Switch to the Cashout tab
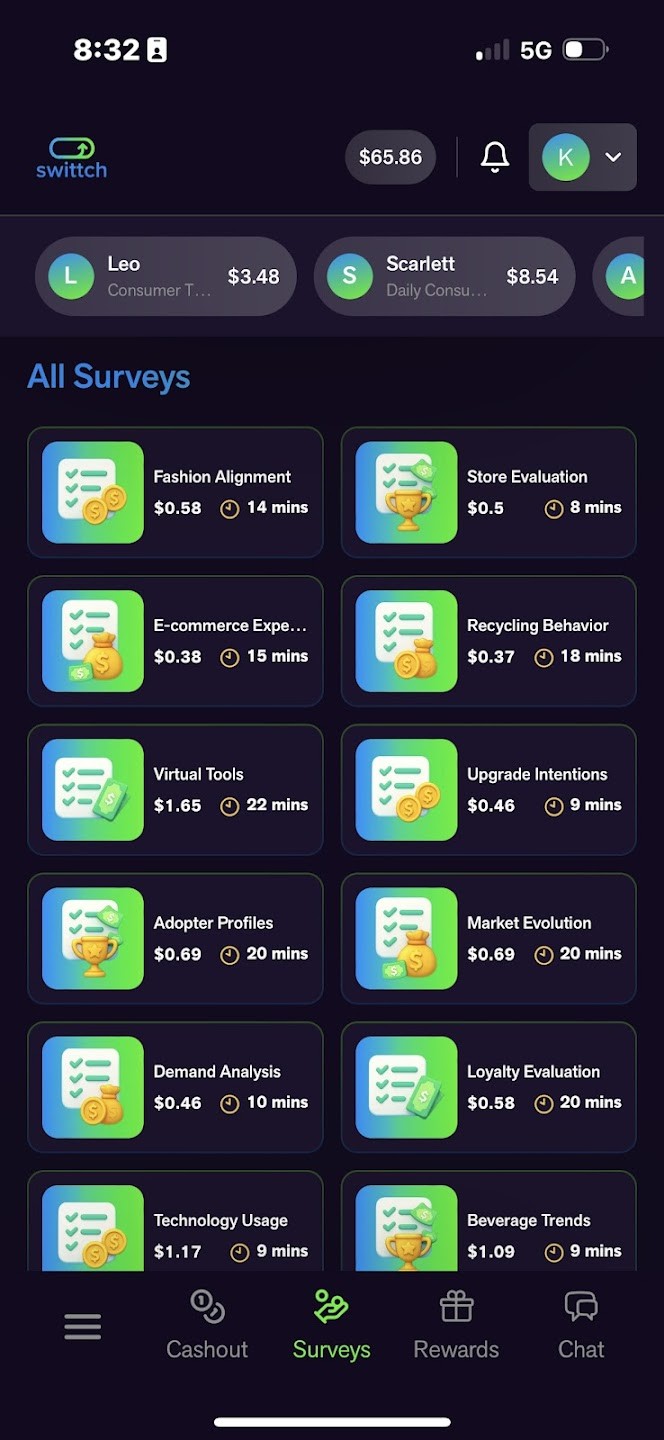 tap(207, 1326)
